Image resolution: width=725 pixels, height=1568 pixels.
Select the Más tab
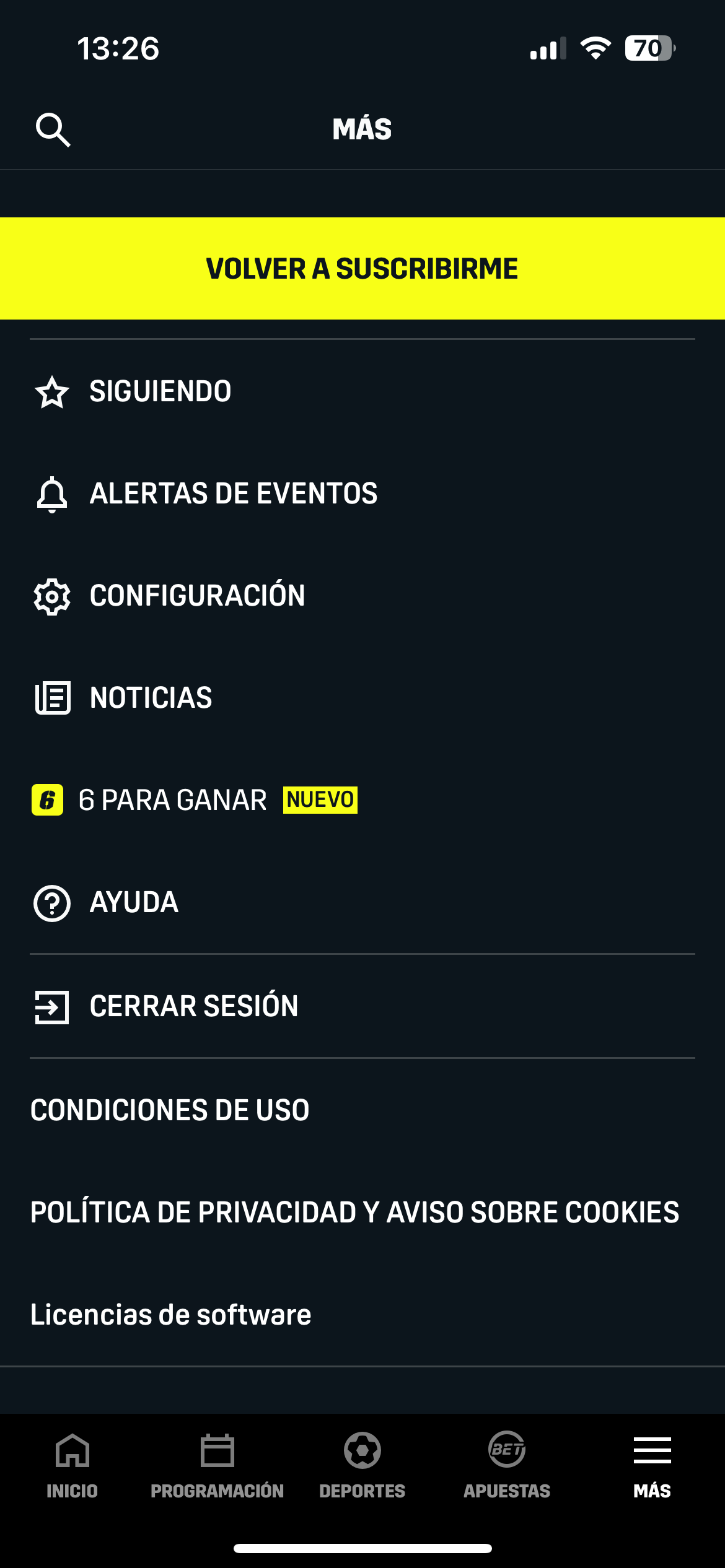click(652, 1465)
